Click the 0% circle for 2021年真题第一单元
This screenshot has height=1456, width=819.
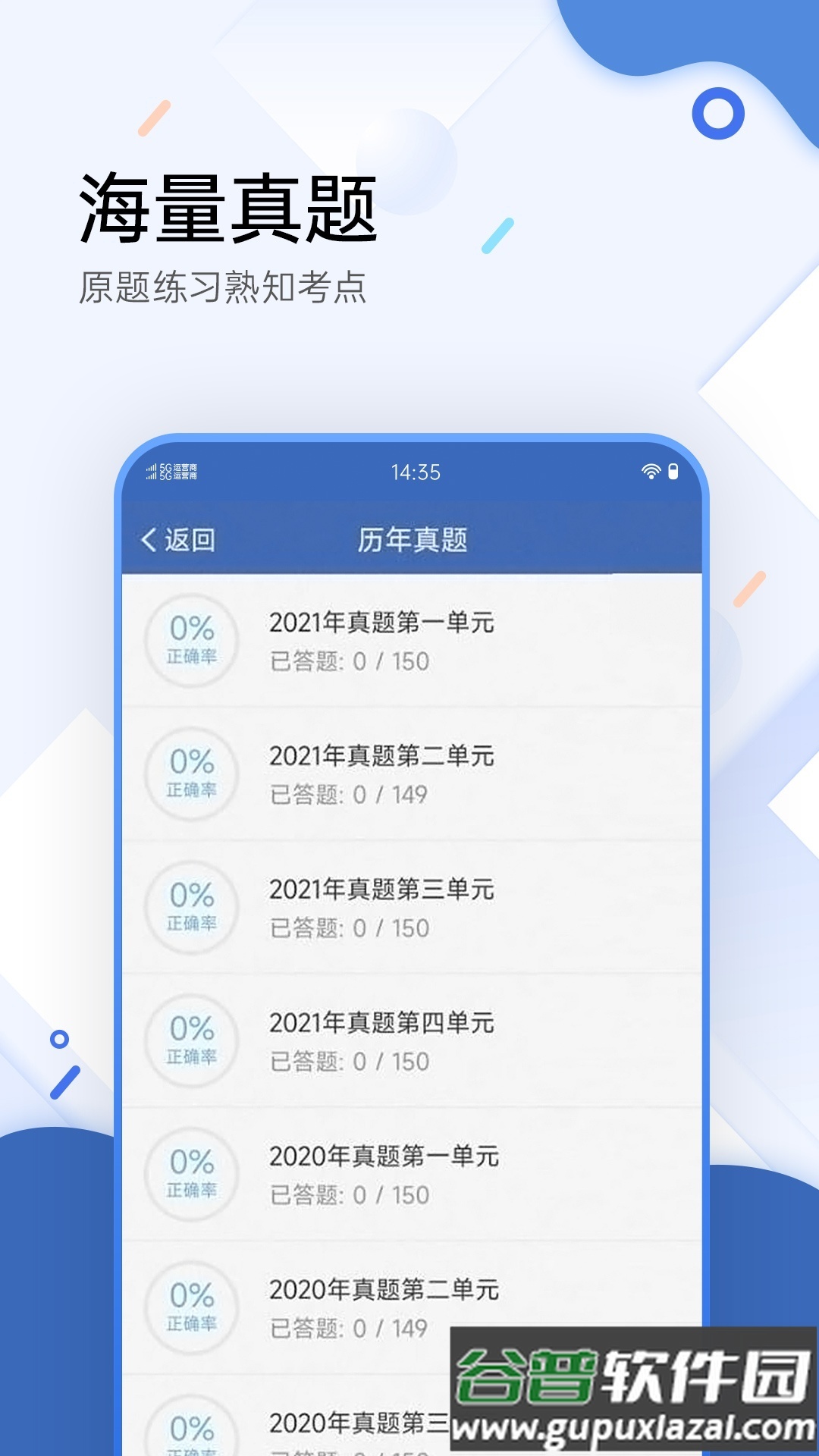click(193, 641)
